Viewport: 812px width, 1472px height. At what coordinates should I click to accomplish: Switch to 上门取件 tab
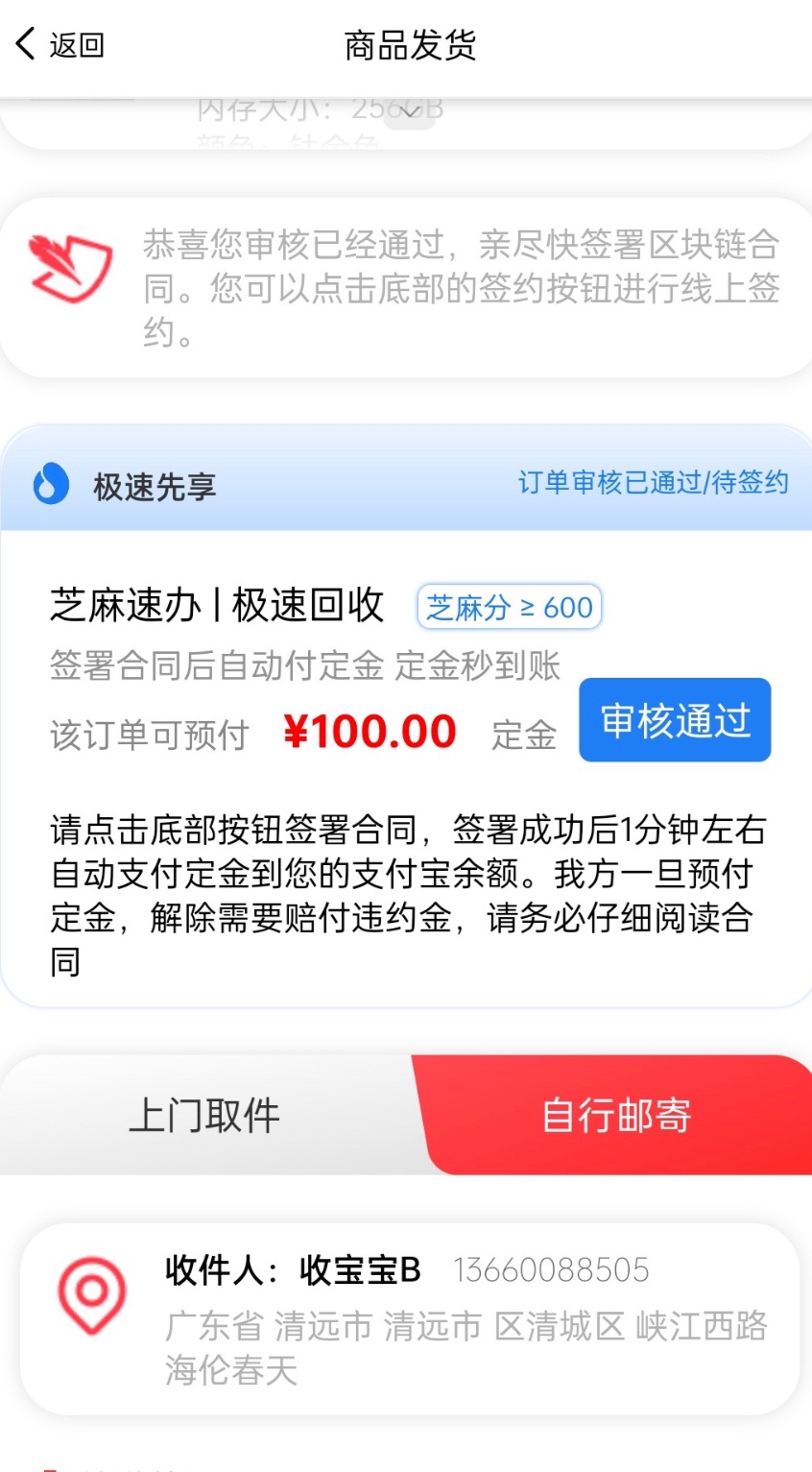click(x=204, y=1116)
